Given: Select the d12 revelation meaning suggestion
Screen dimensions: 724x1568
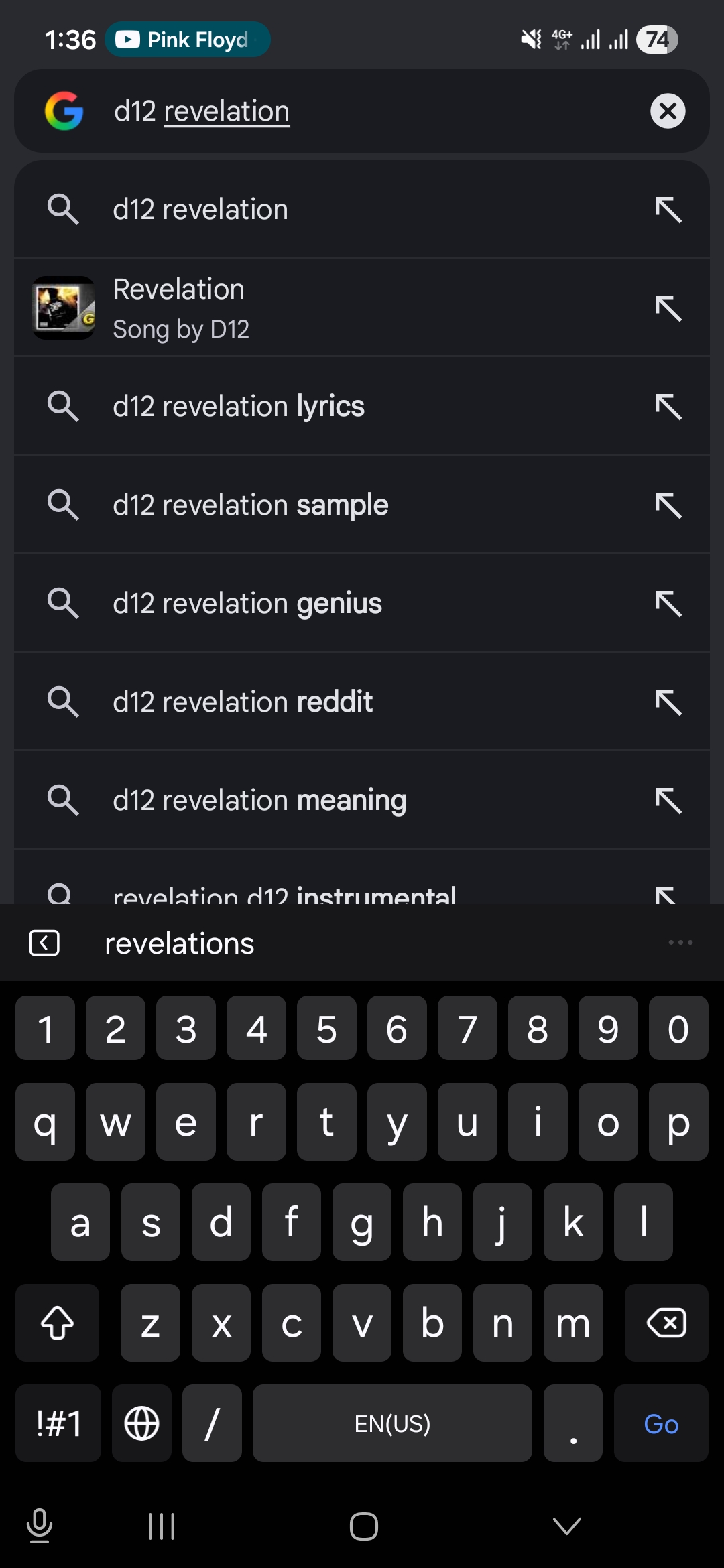Looking at the screenshot, I should tap(362, 800).
